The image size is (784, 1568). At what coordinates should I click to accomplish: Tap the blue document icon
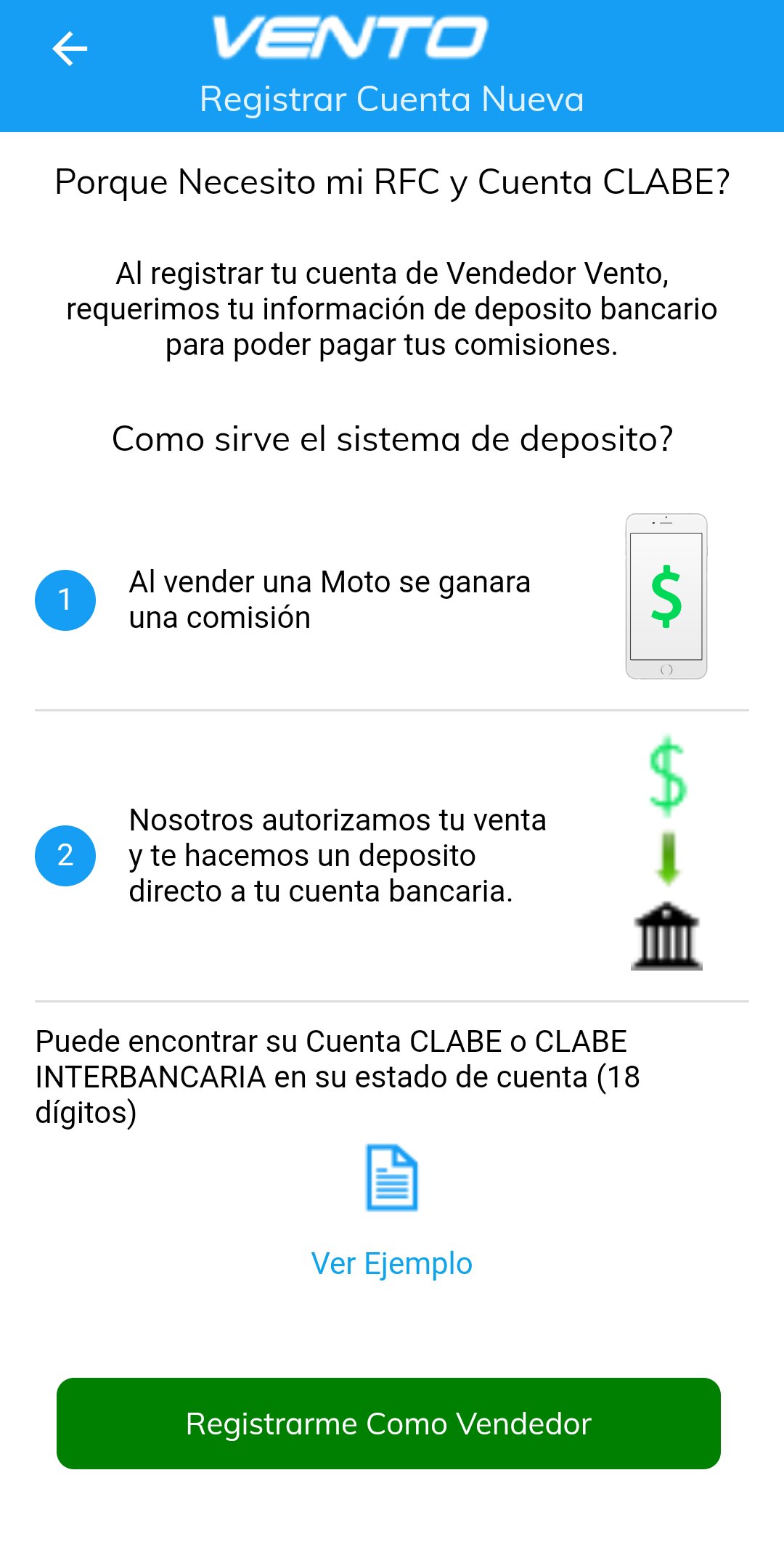tap(392, 1177)
